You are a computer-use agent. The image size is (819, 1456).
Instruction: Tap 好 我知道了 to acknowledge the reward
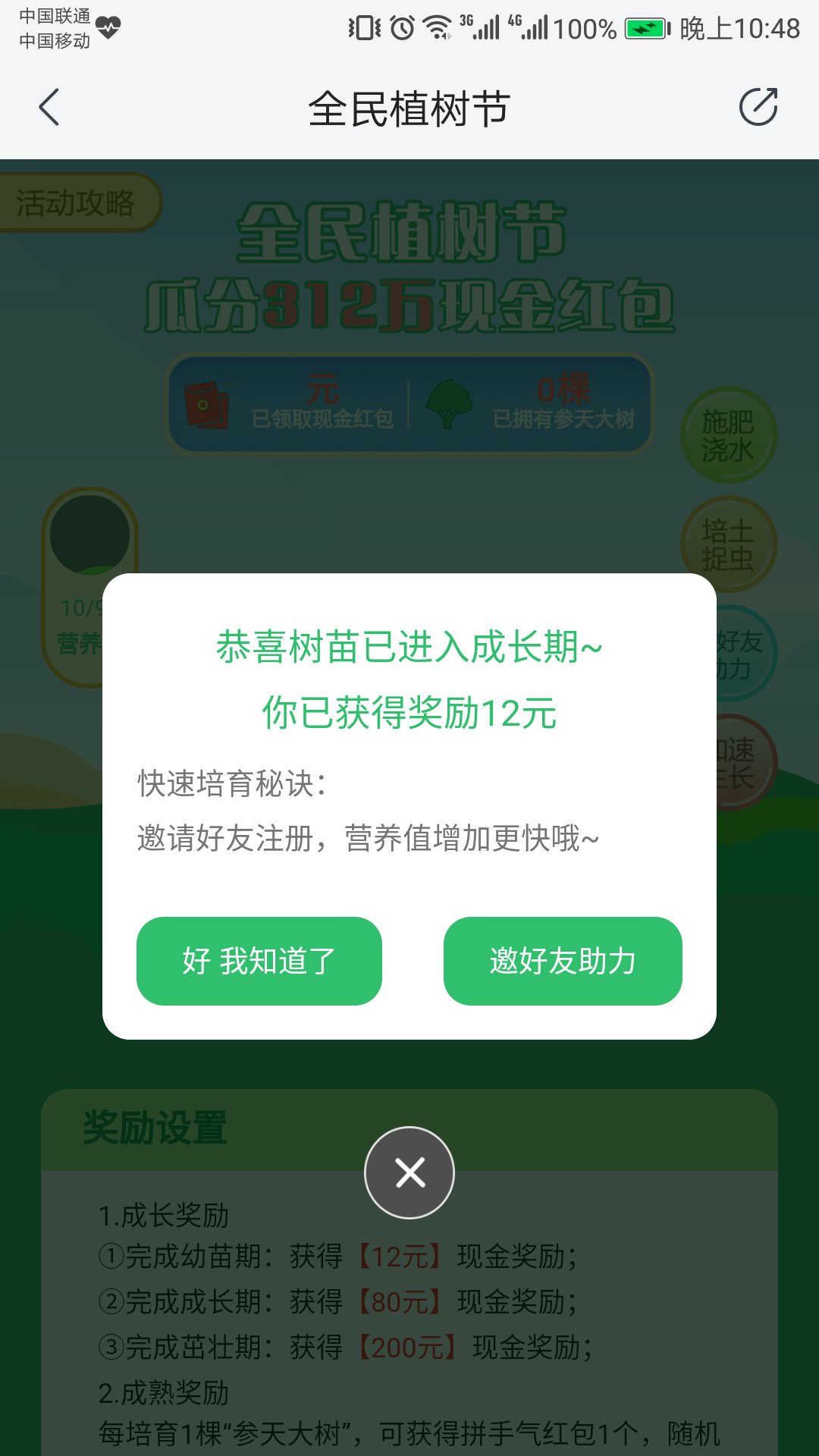(259, 961)
